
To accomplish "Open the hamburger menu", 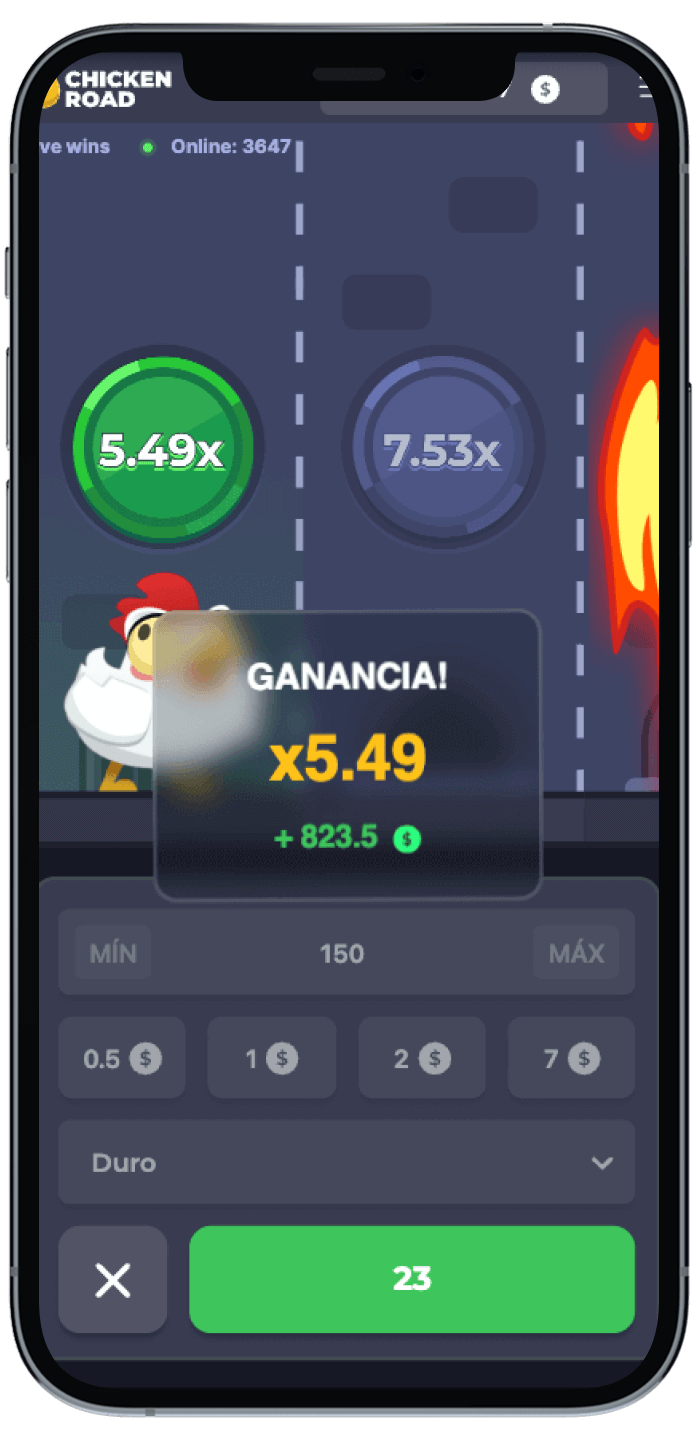I will click(645, 89).
